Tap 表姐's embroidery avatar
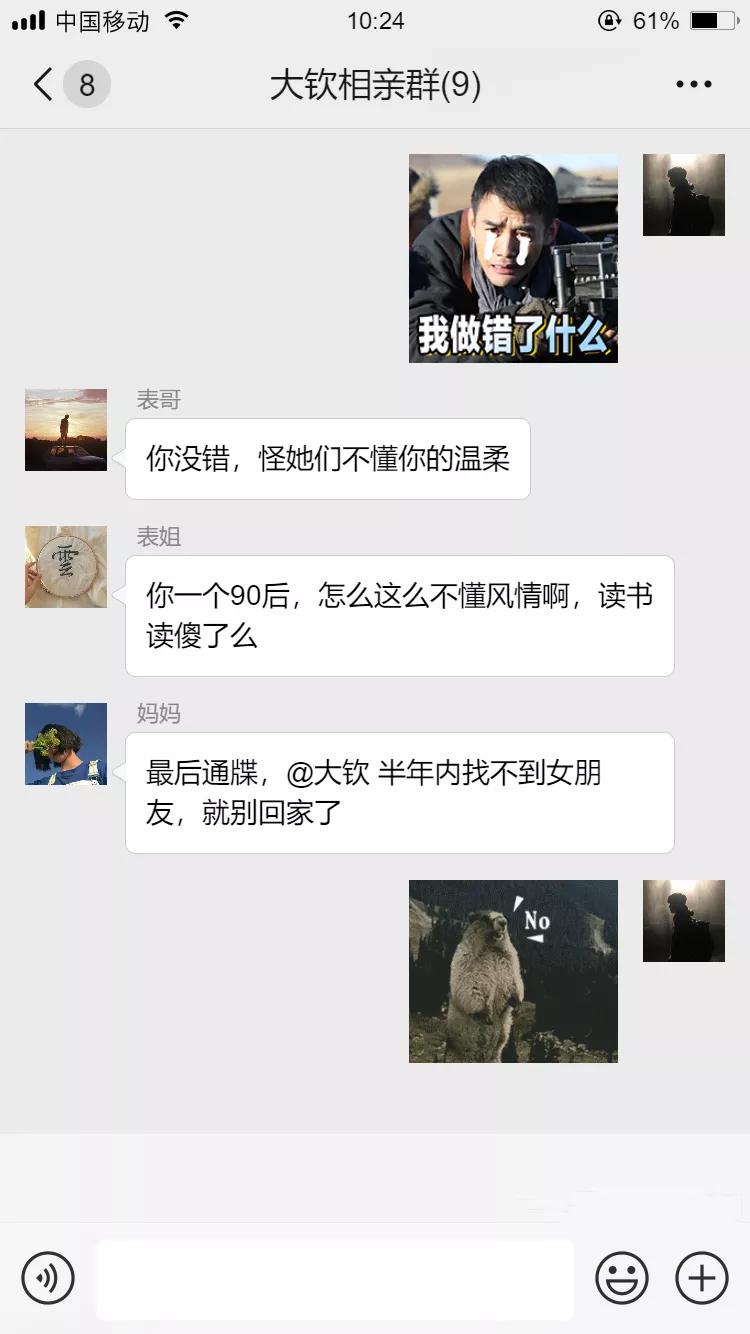 coord(65,566)
